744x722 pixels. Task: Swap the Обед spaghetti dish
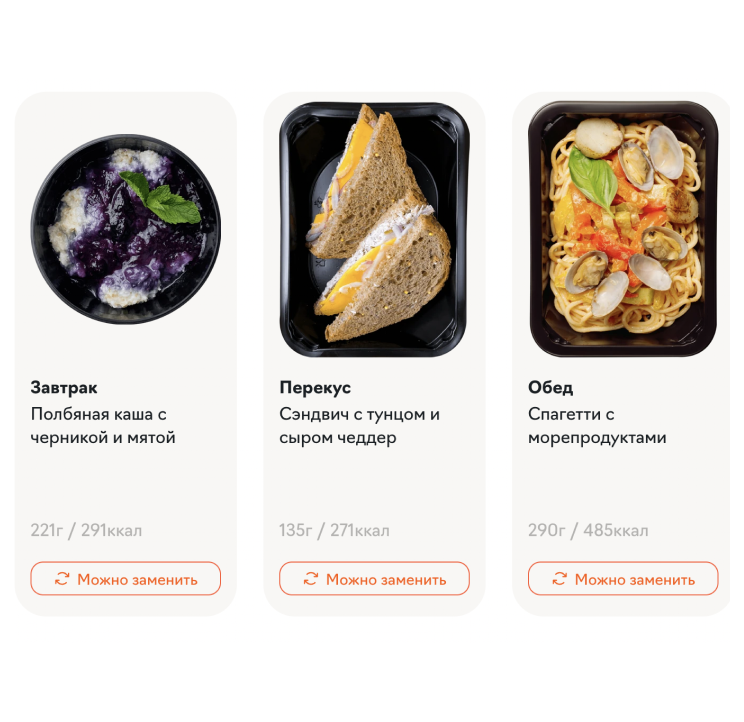(x=622, y=578)
